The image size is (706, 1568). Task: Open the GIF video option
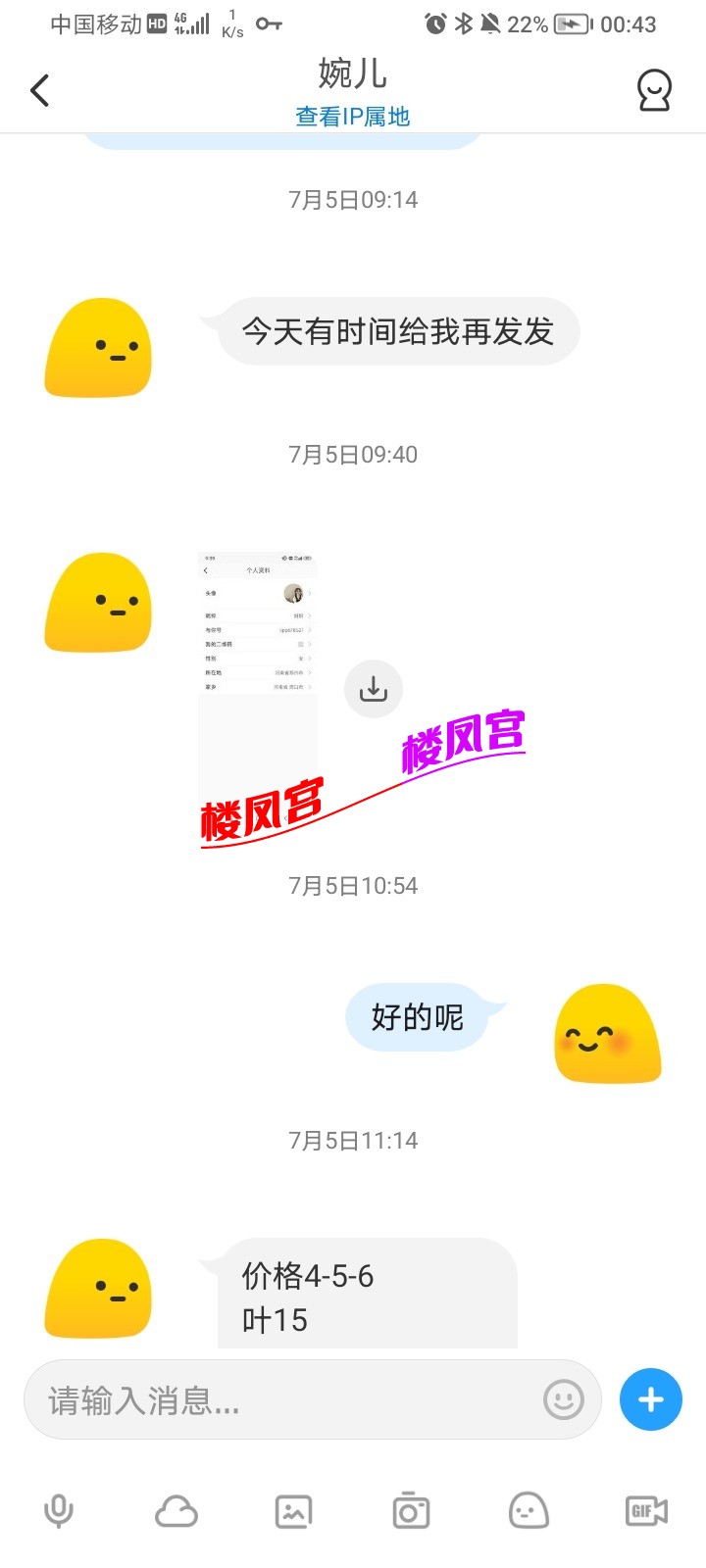[x=646, y=1511]
